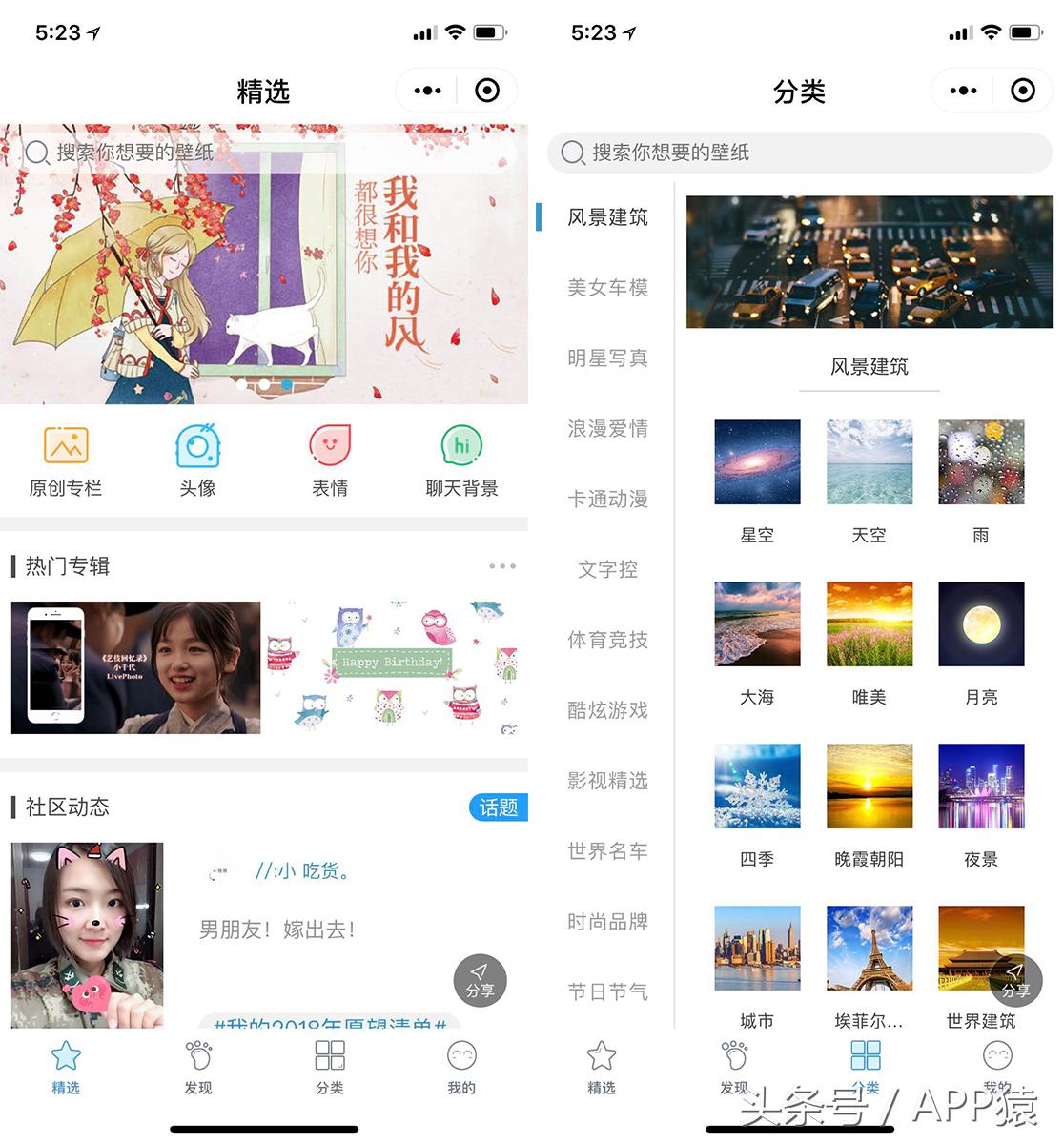Screen dimensions: 1064x1144
Task: View the 月亮 wallpapers
Action: [x=981, y=625]
